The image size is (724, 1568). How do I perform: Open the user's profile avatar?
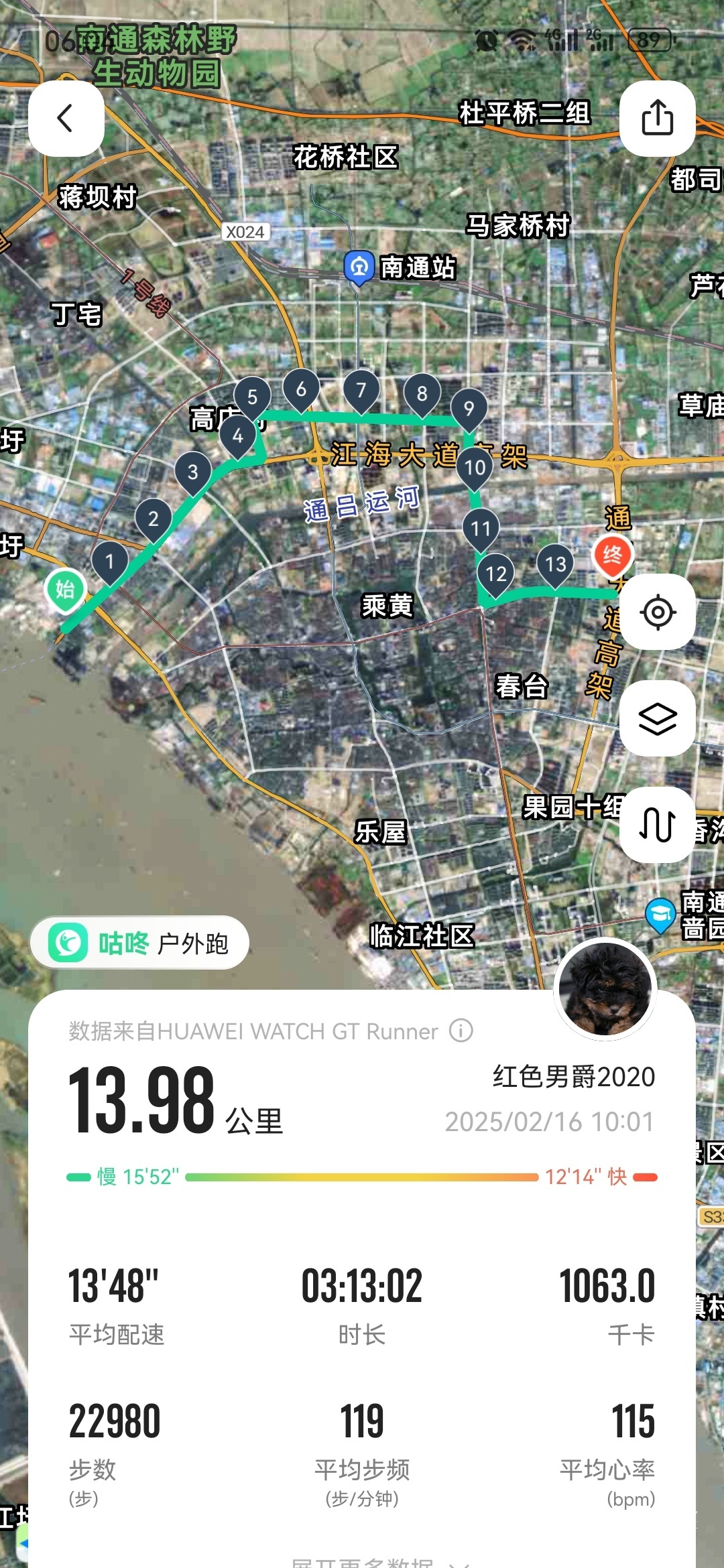click(x=605, y=989)
